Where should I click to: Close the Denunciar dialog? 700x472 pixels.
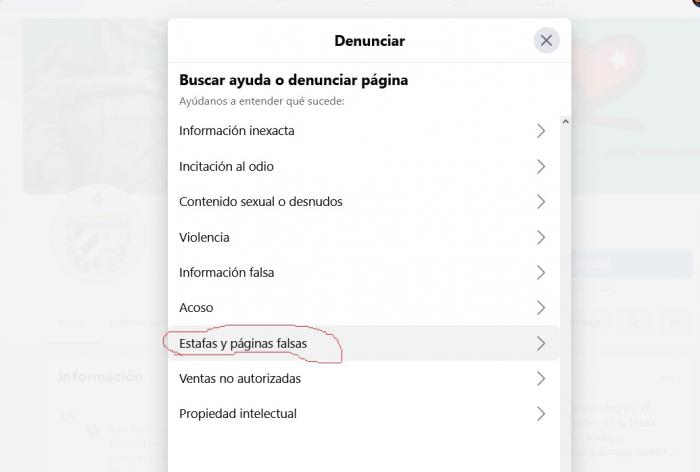pyautogui.click(x=546, y=41)
